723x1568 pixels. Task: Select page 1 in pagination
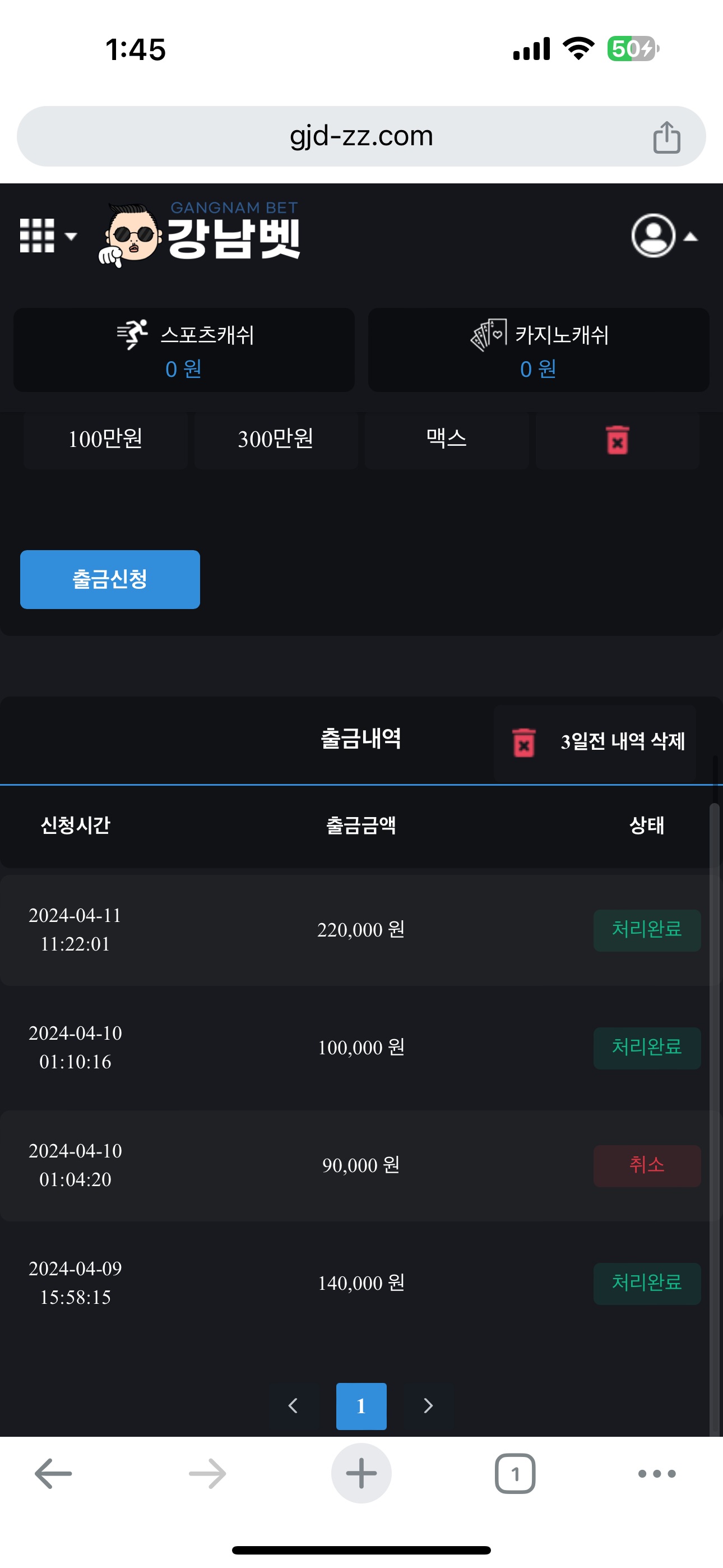pos(361,1405)
